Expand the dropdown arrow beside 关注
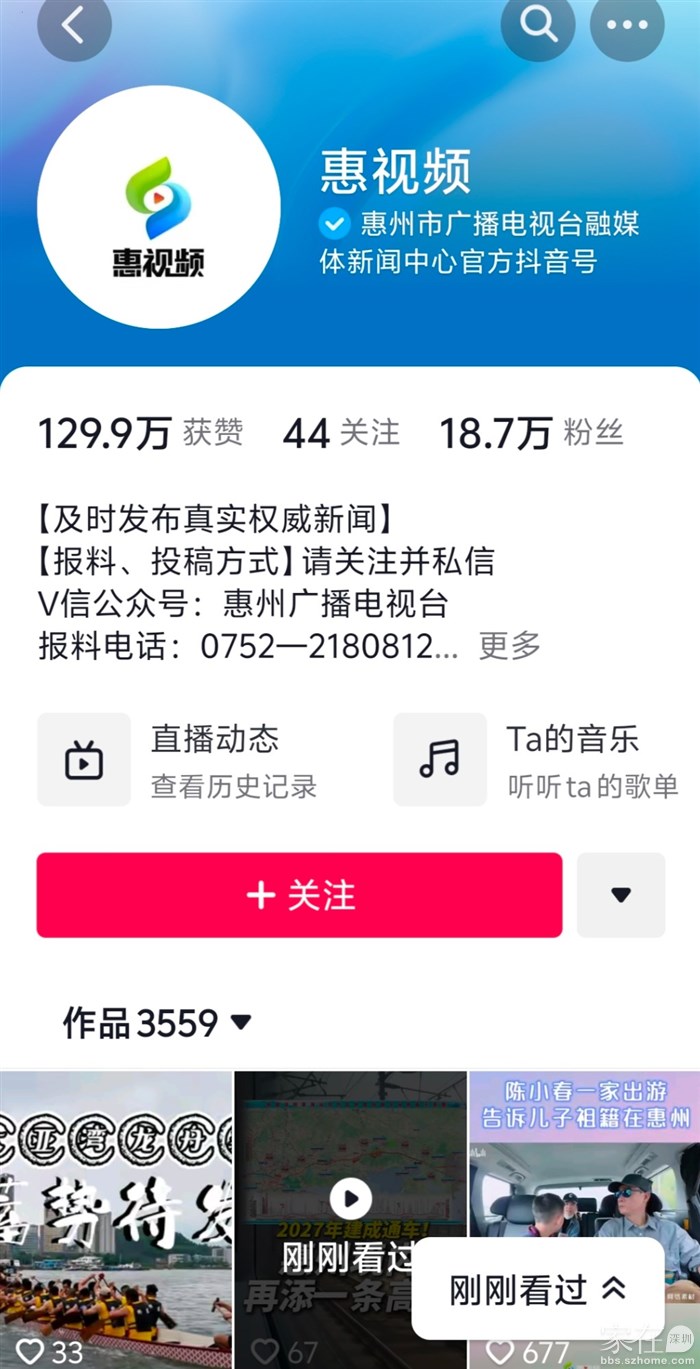Image resolution: width=700 pixels, height=1369 pixels. click(x=621, y=895)
